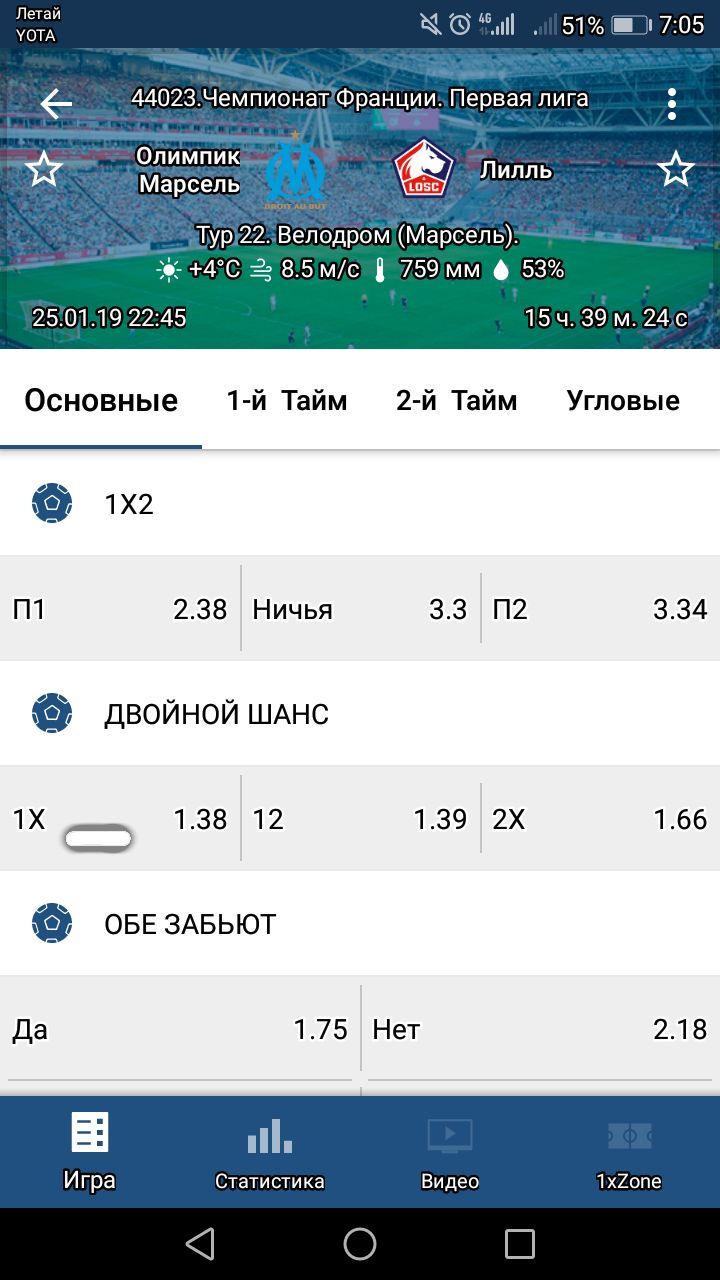Open the Статистика section
The width and height of the screenshot is (720, 1280).
[270, 1152]
